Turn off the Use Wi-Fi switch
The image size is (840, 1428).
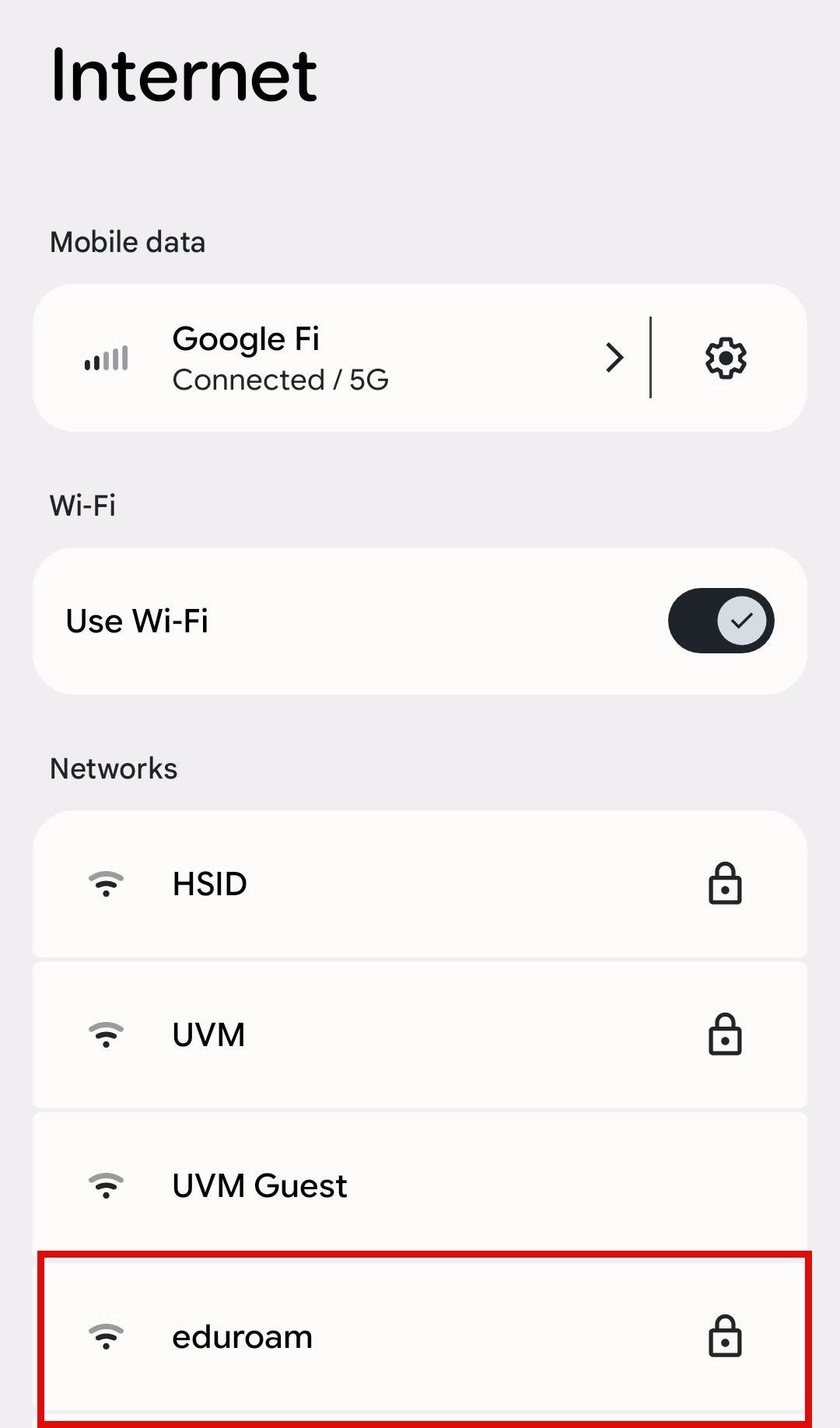tap(720, 621)
